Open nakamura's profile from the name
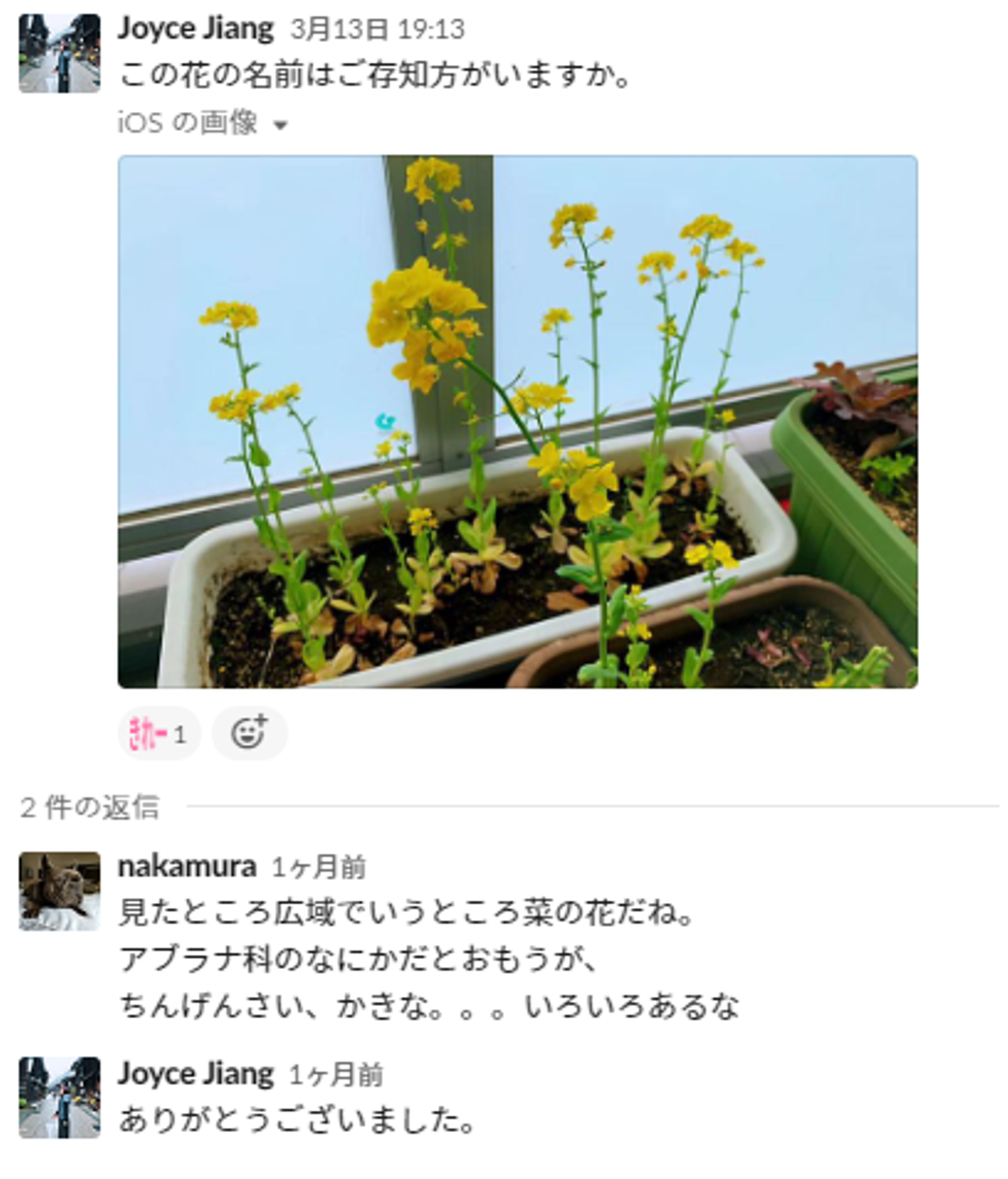Image resolution: width=1008 pixels, height=1179 pixels. pyautogui.click(x=186, y=867)
